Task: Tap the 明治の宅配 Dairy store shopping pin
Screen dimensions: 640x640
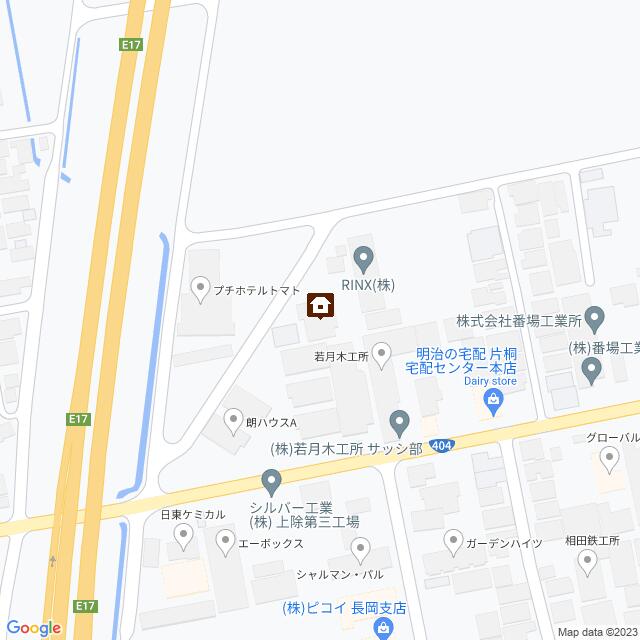Action: pos(493,402)
